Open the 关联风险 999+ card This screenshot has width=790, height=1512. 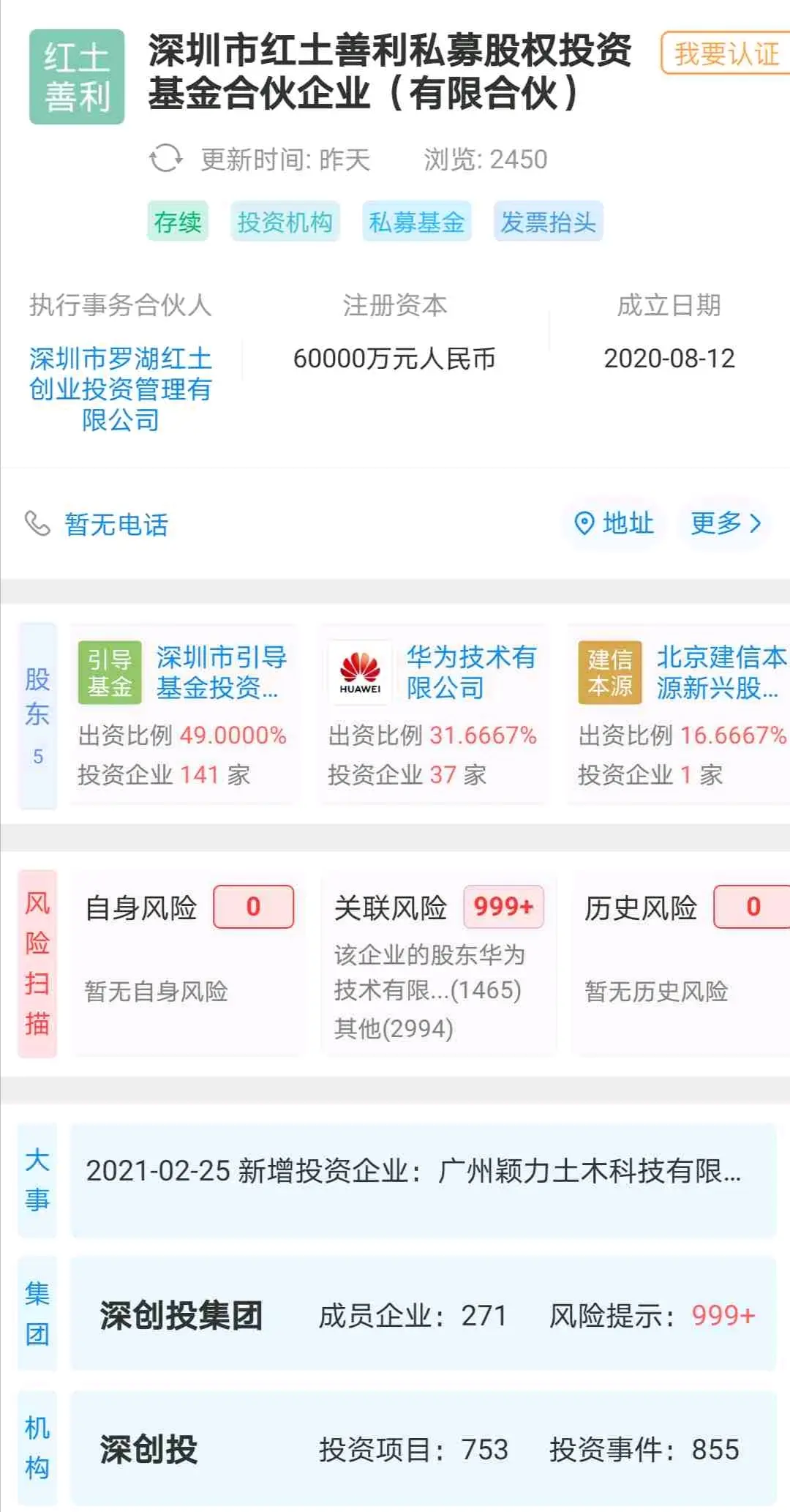439,963
